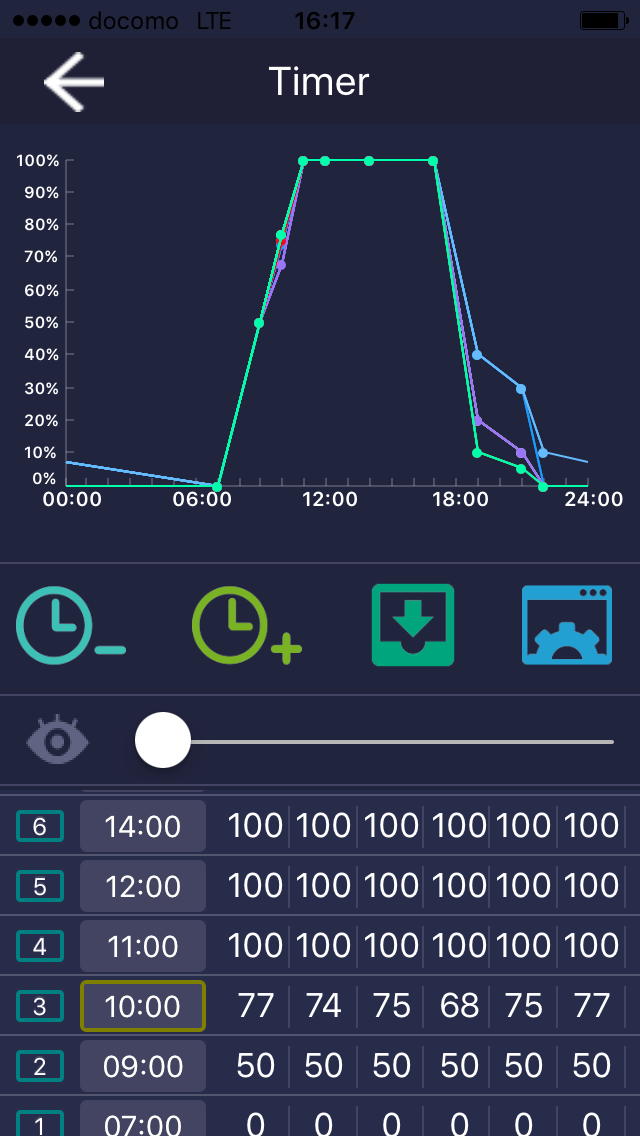Select the highlighted 10:00 time button
The image size is (640, 1136).
pos(143,1006)
